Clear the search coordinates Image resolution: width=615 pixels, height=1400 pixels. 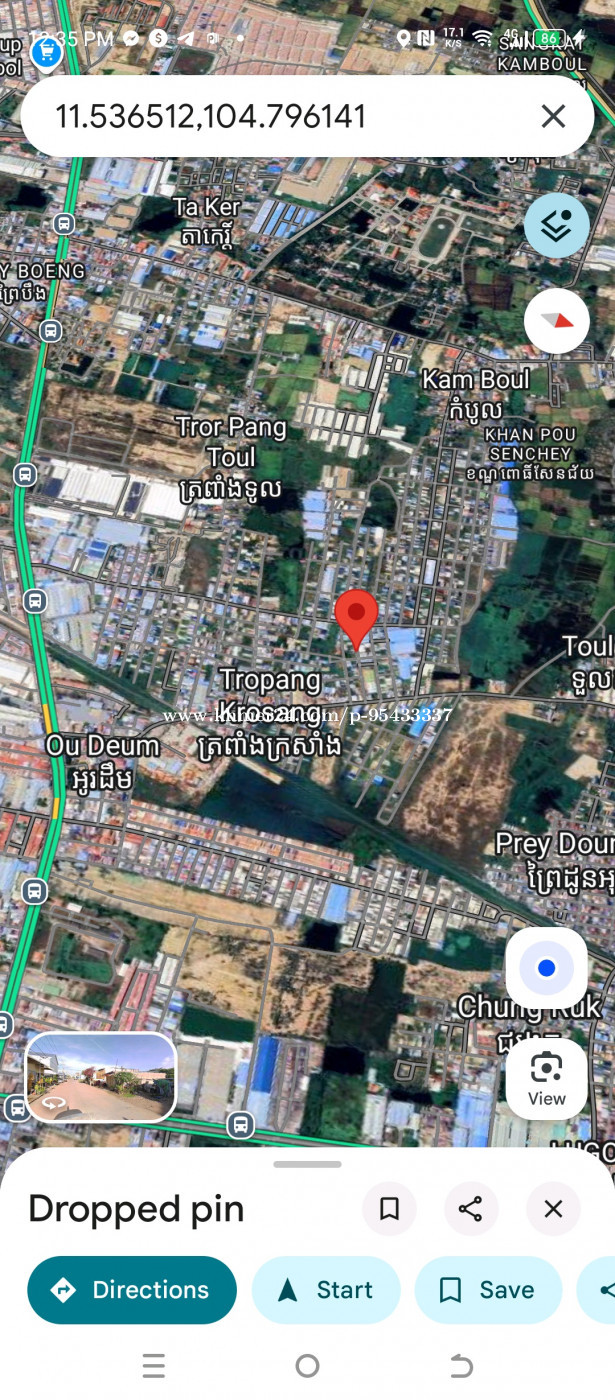pyautogui.click(x=553, y=117)
